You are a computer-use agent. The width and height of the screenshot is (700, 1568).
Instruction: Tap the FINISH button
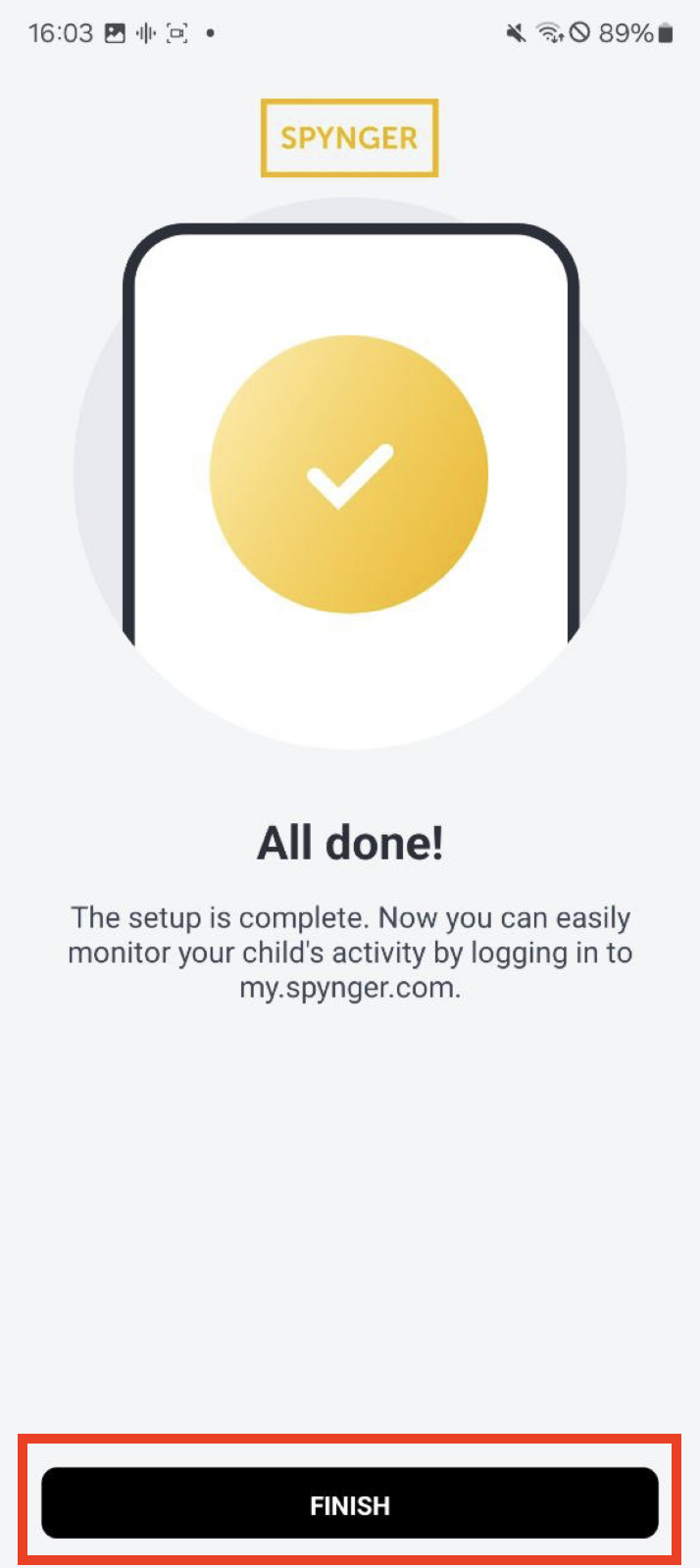tap(349, 1503)
